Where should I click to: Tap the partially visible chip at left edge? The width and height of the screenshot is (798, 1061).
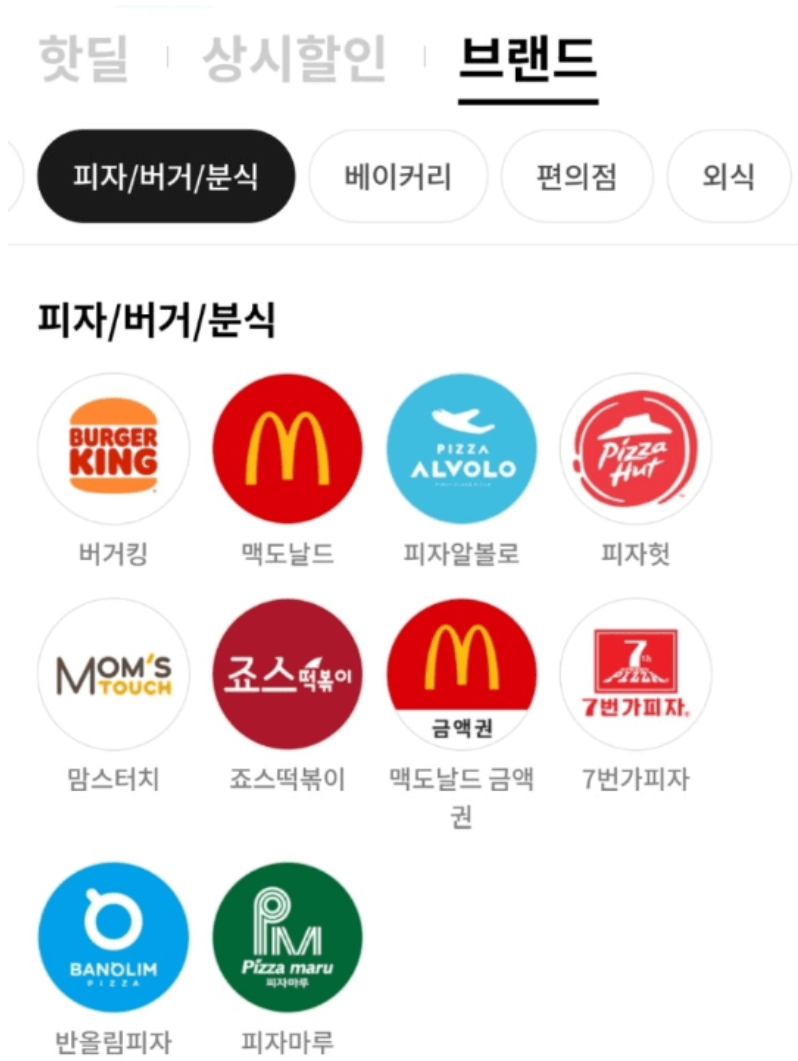coord(10,174)
